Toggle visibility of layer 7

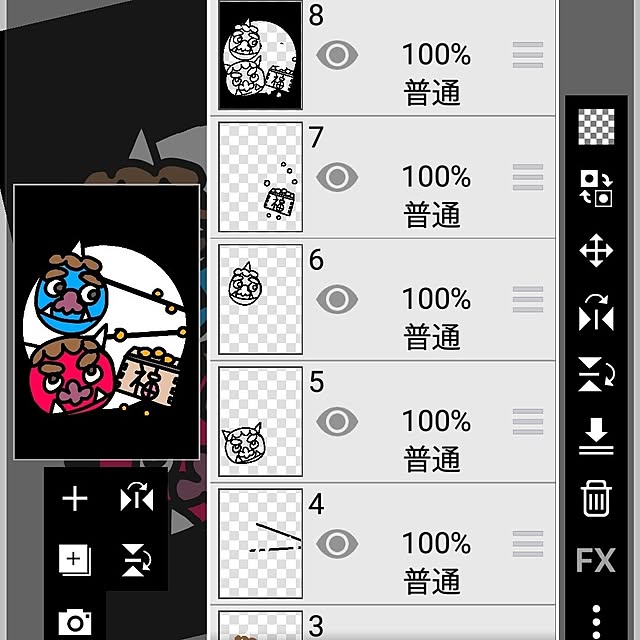337,178
